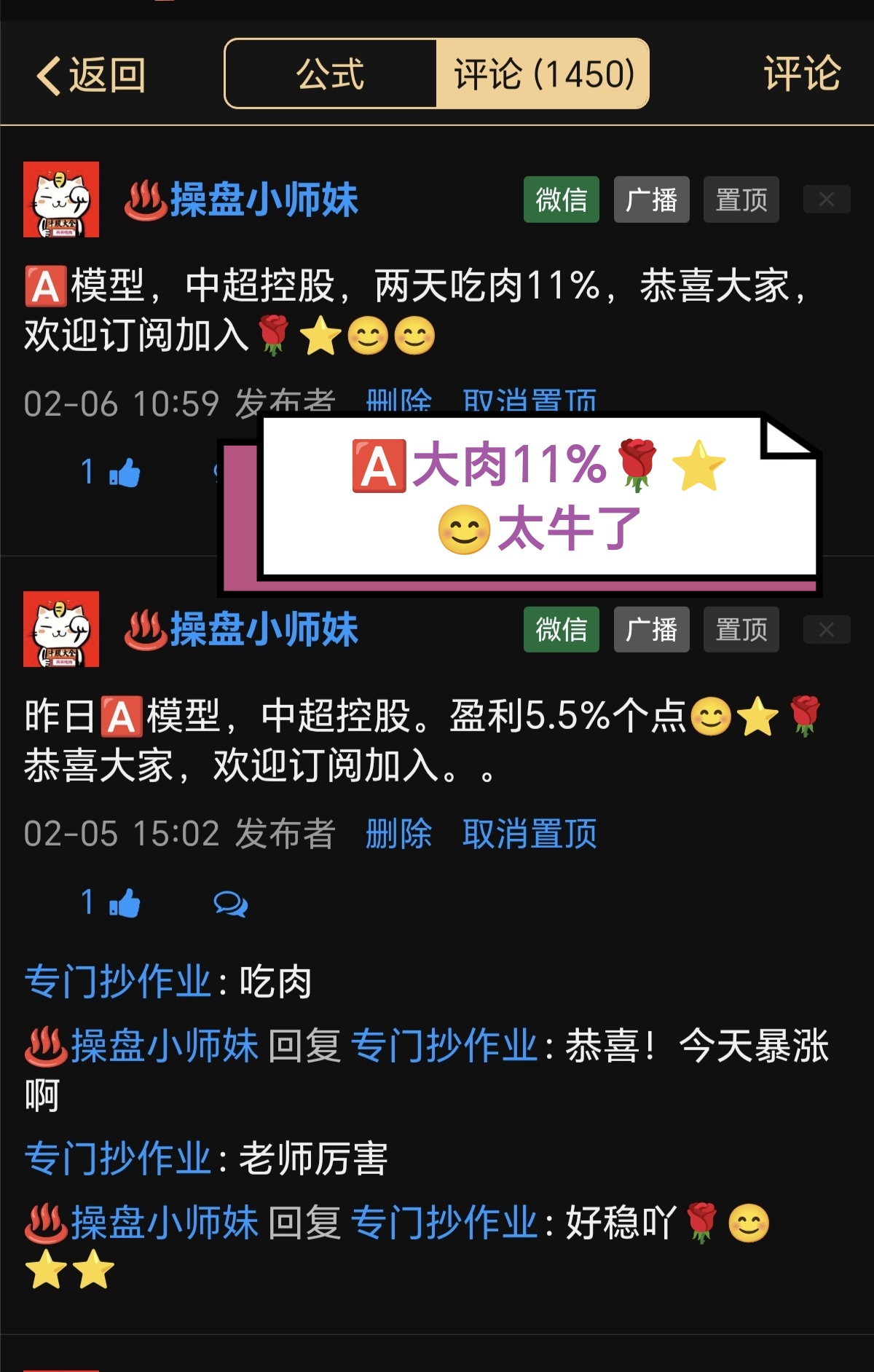The width and height of the screenshot is (874, 1372).
Task: Open the comment icon under the 02-05 post
Action: pos(230,904)
